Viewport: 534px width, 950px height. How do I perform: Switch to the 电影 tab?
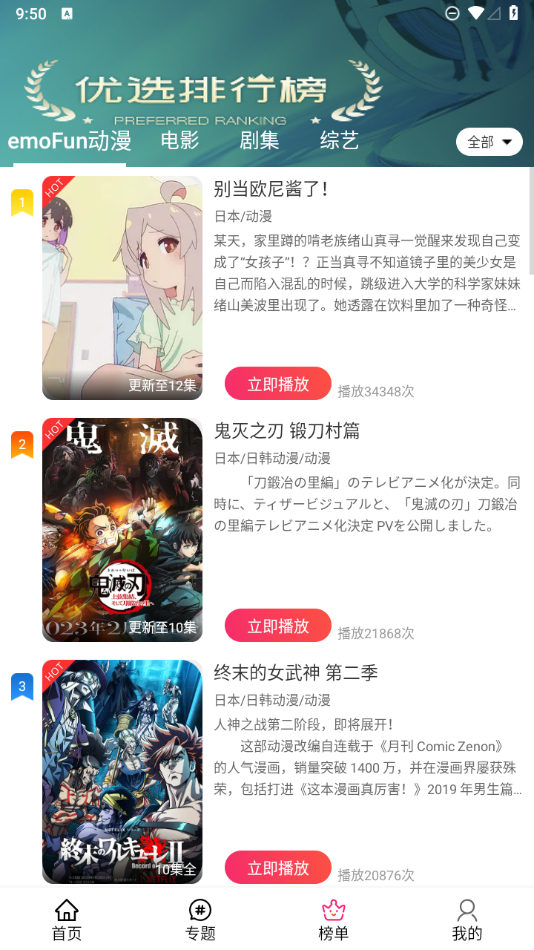click(x=179, y=141)
